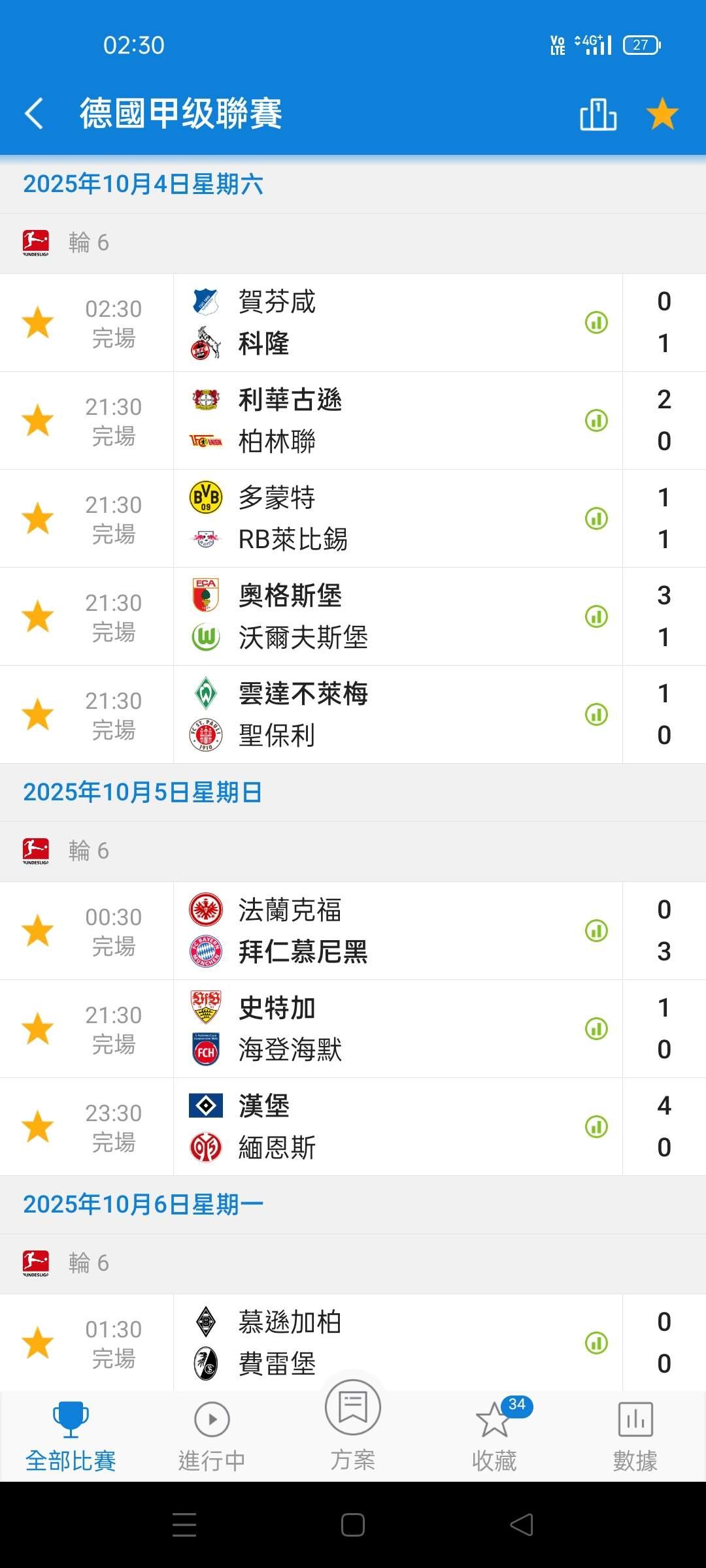Open the league standings icon
The width and height of the screenshot is (706, 1568).
point(598,114)
